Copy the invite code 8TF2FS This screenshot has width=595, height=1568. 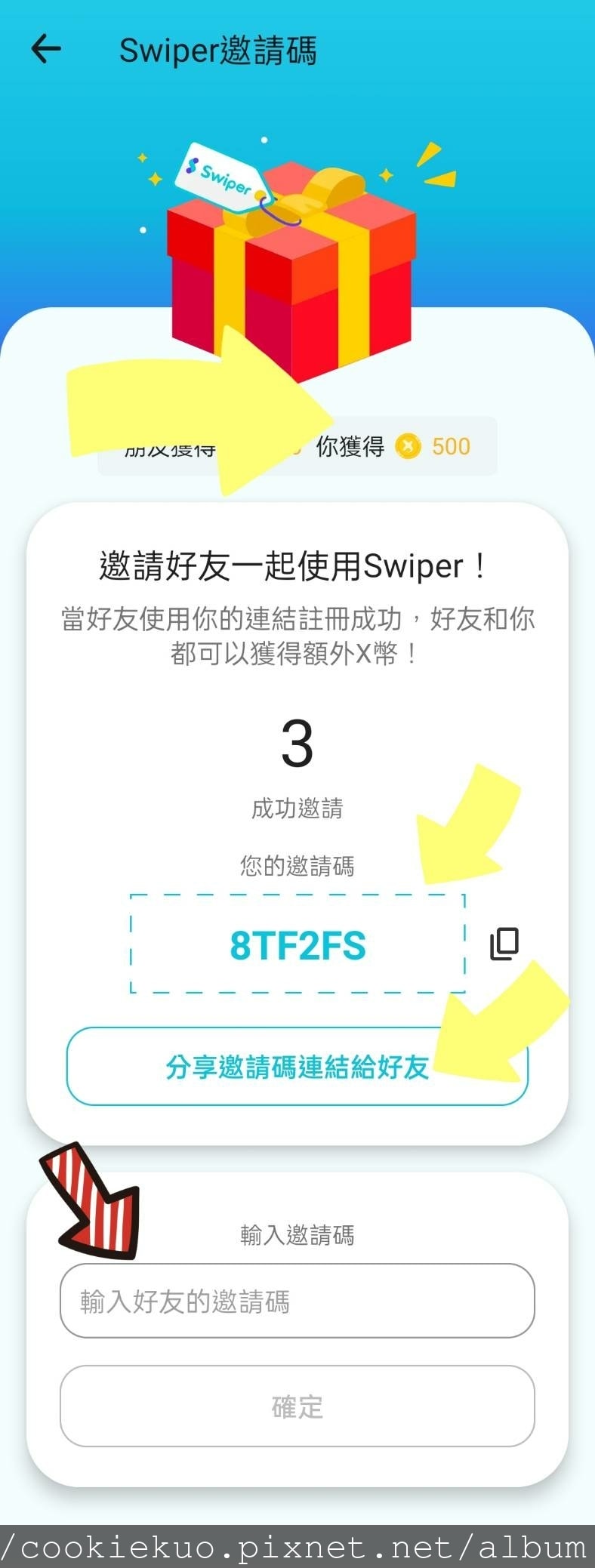[x=504, y=944]
